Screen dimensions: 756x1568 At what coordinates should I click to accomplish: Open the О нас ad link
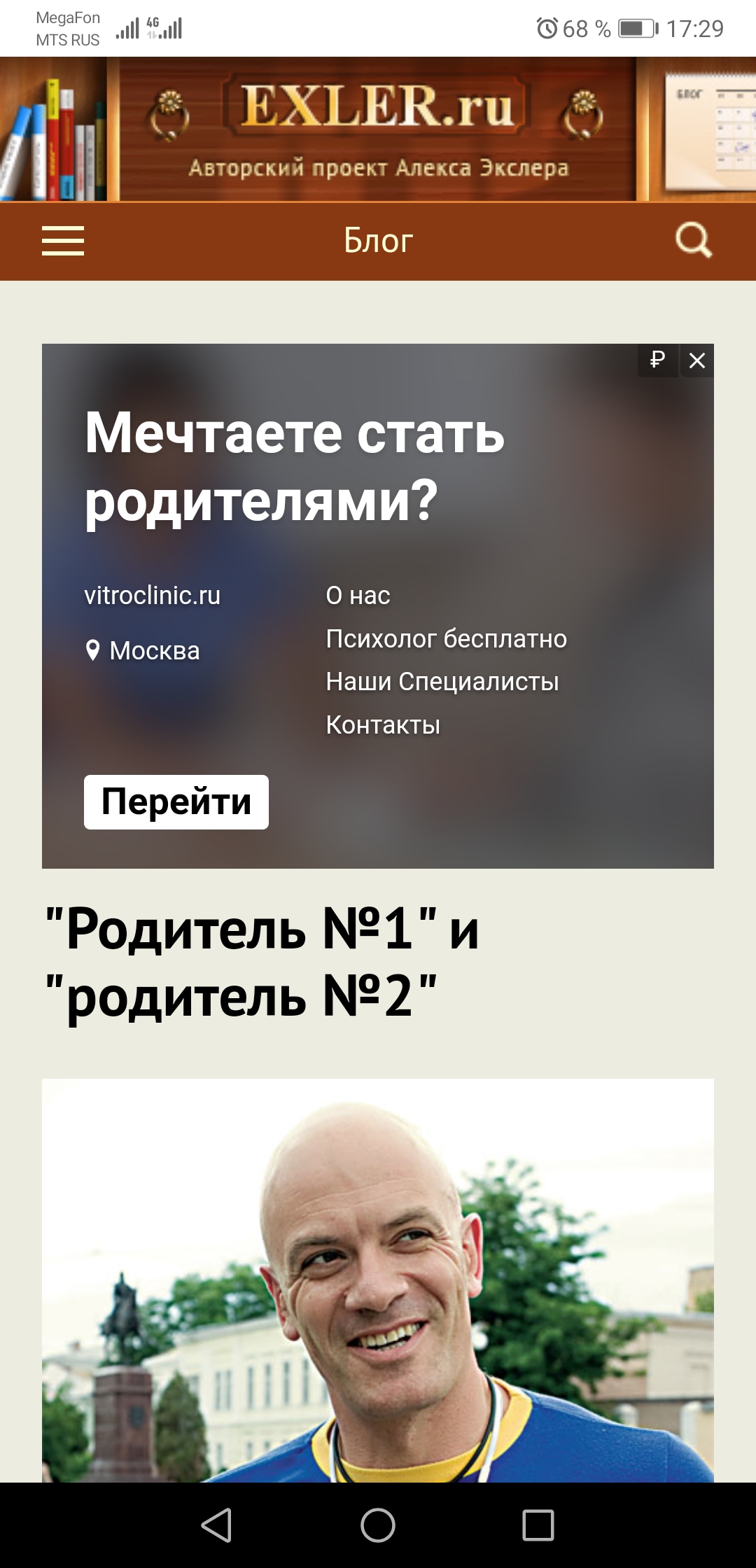point(358,596)
